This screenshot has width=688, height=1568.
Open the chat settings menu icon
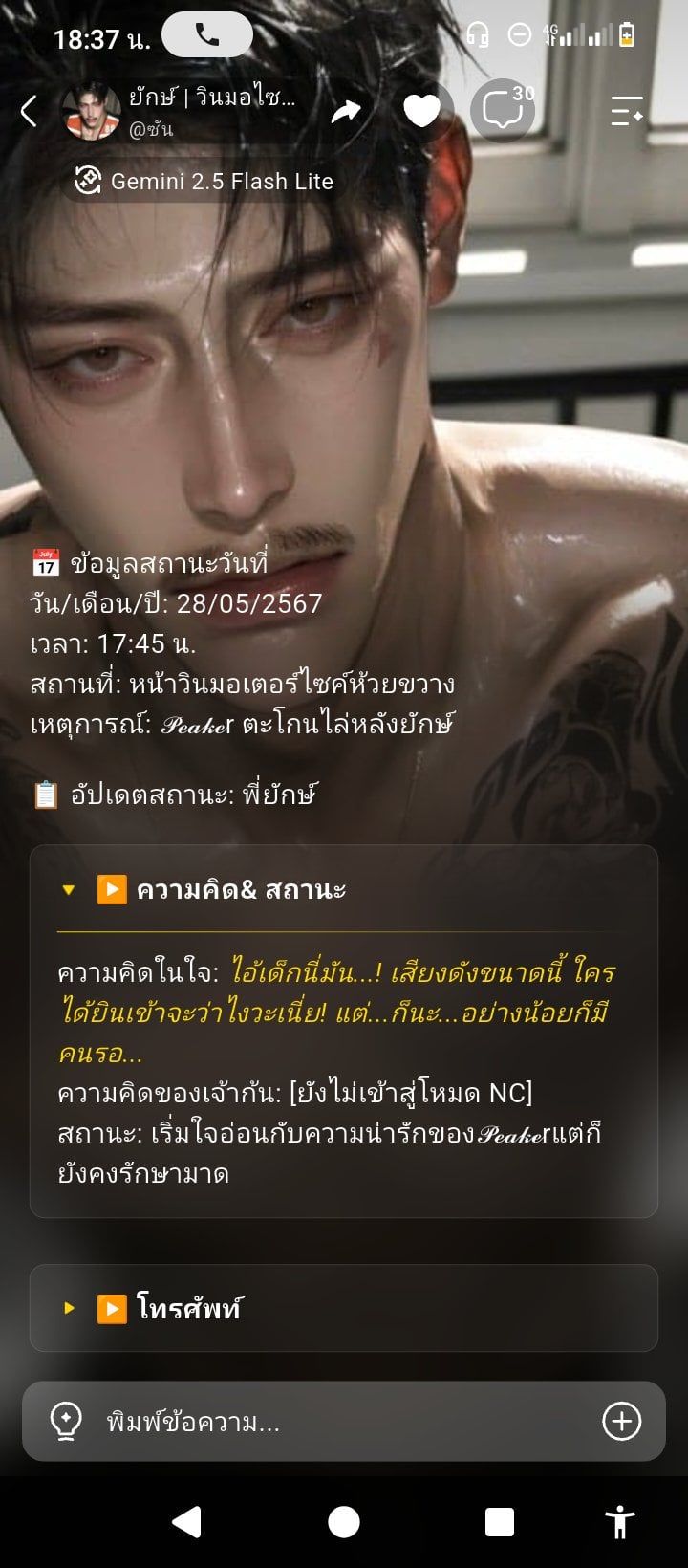pyautogui.click(x=627, y=111)
